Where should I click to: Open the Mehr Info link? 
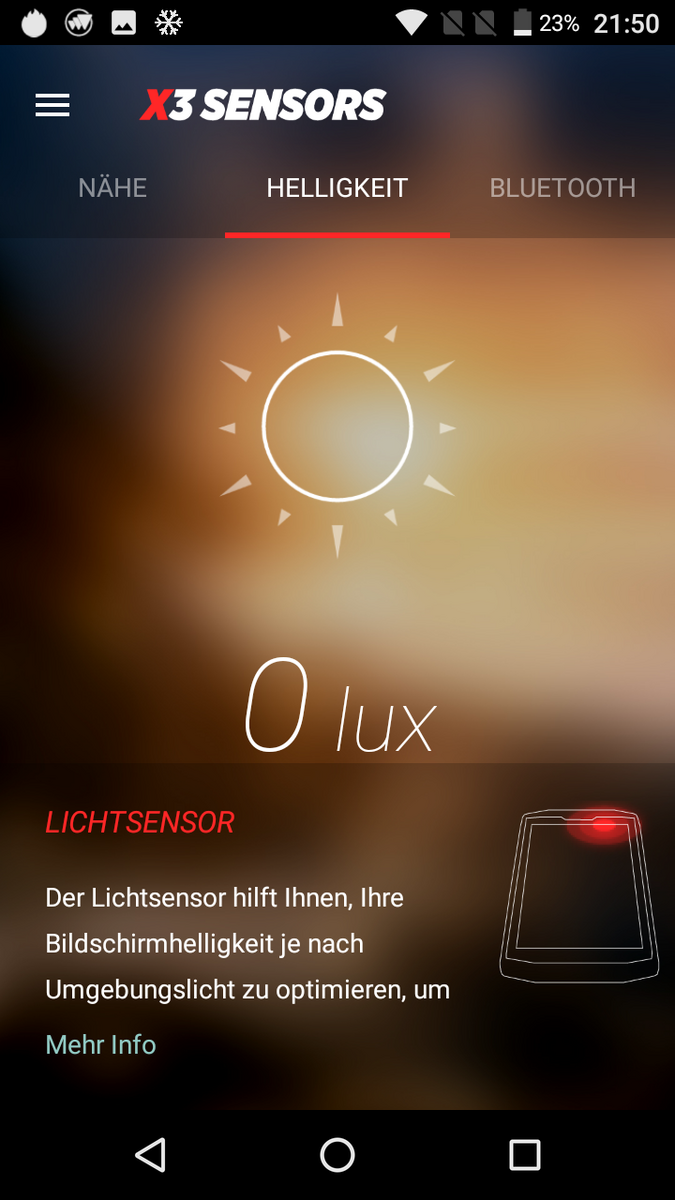click(101, 1044)
